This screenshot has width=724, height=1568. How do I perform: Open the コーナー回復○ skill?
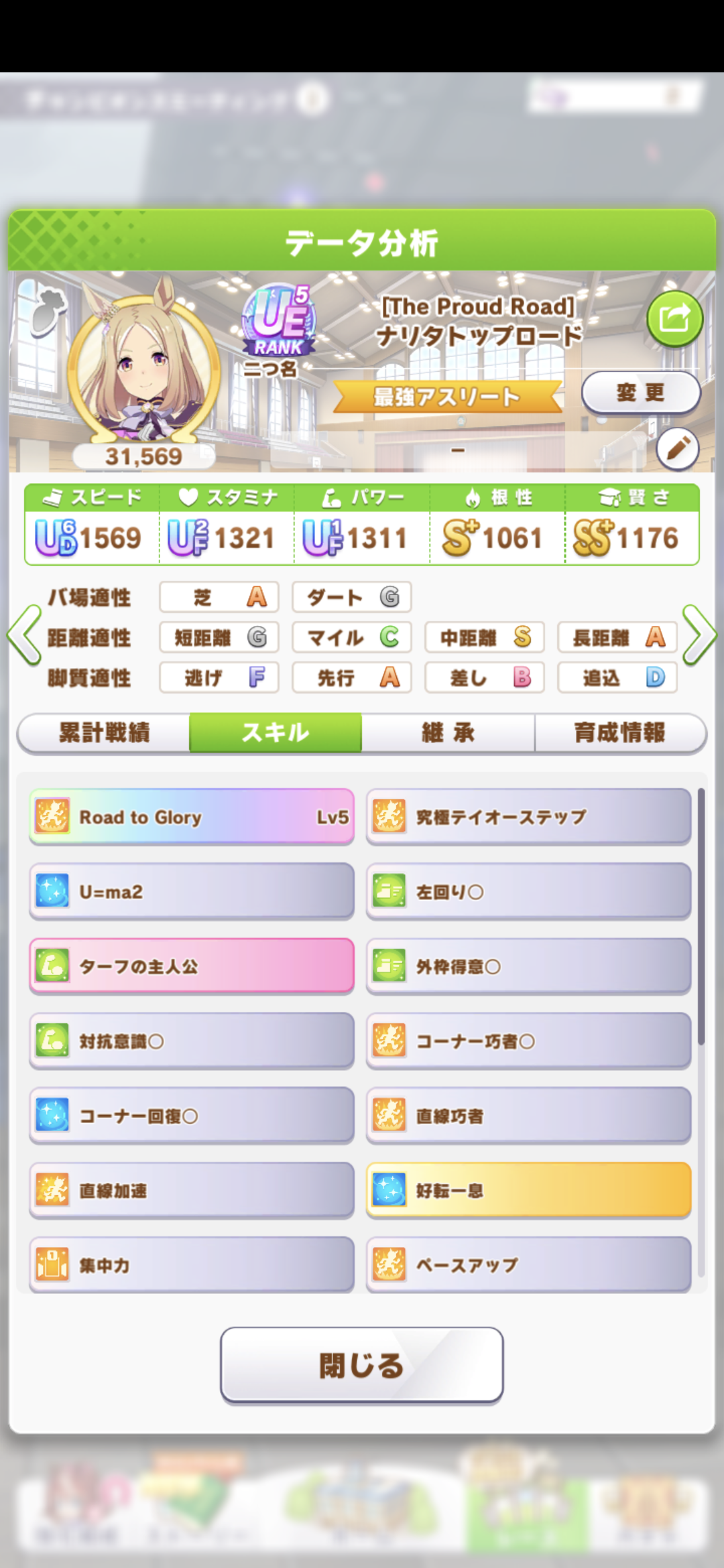(192, 1116)
